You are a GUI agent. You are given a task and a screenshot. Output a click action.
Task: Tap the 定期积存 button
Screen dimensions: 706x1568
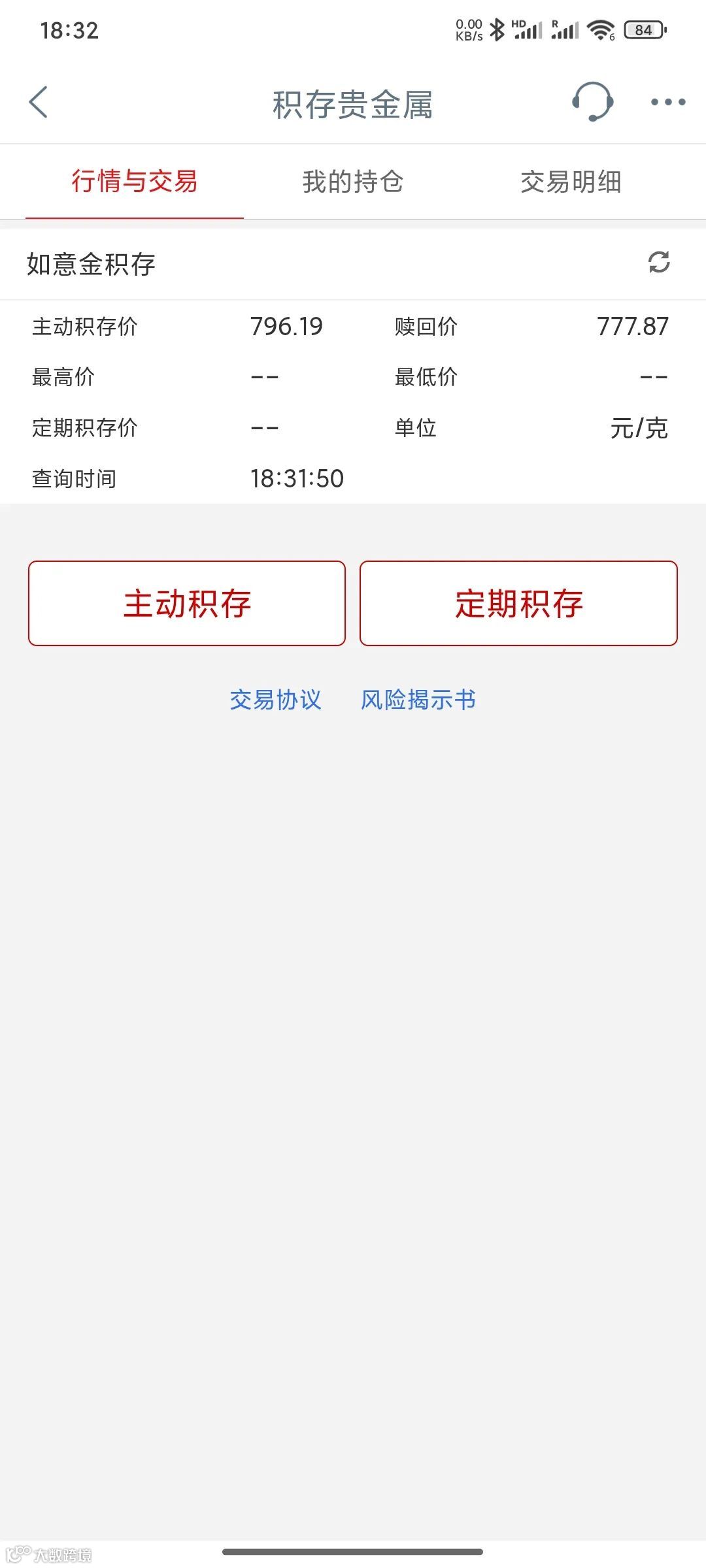pos(518,603)
